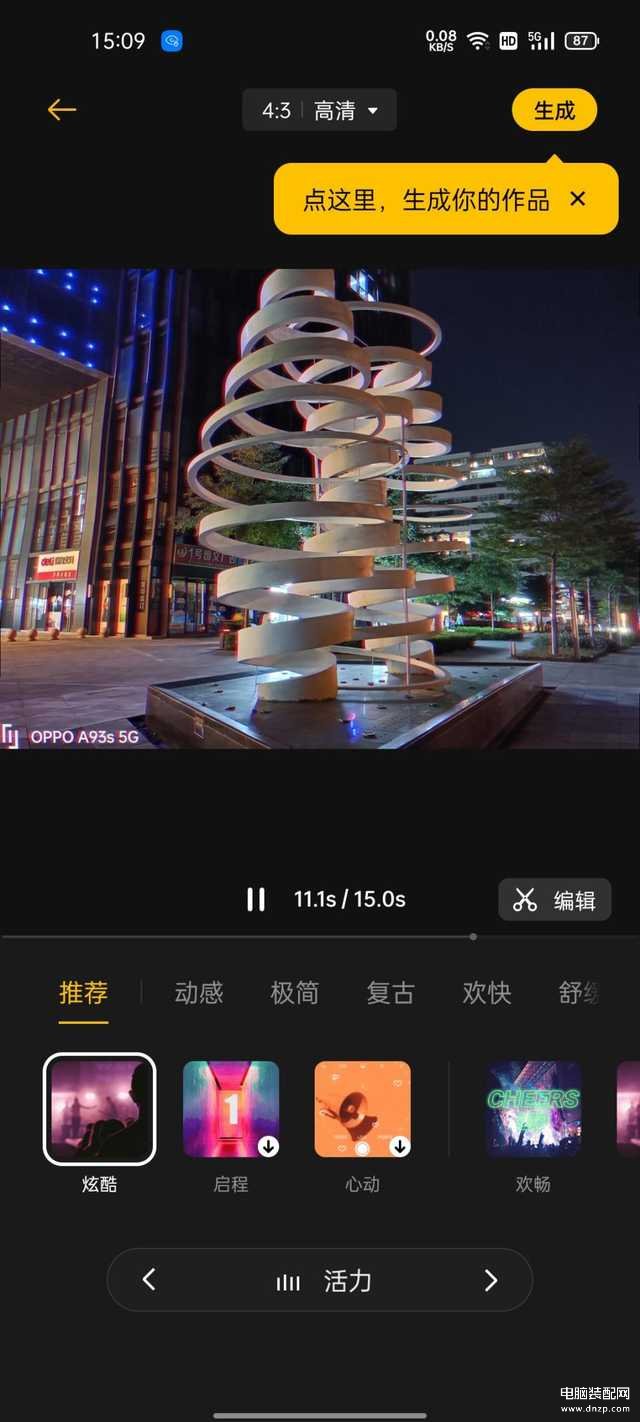Tap the 生成 button to generate the video
This screenshot has width=640, height=1422.
554,110
